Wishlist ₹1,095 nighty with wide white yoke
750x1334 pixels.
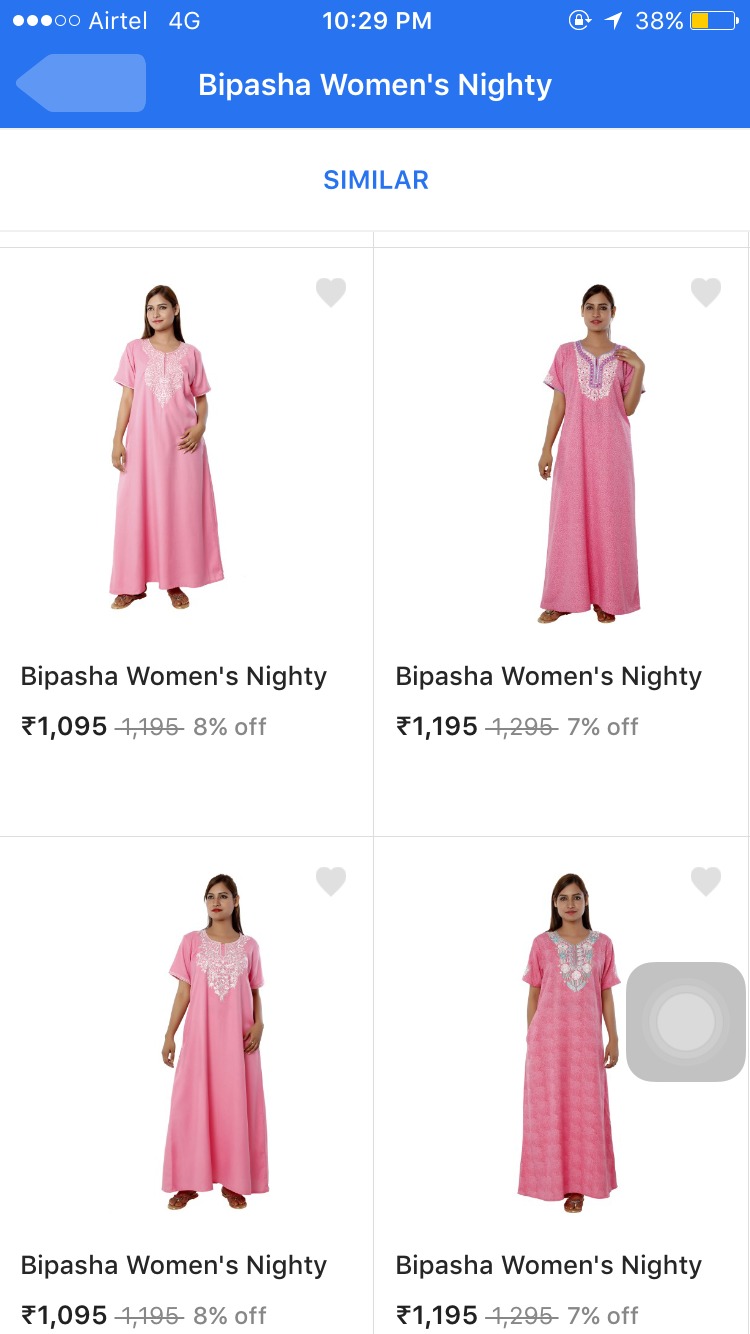331,881
